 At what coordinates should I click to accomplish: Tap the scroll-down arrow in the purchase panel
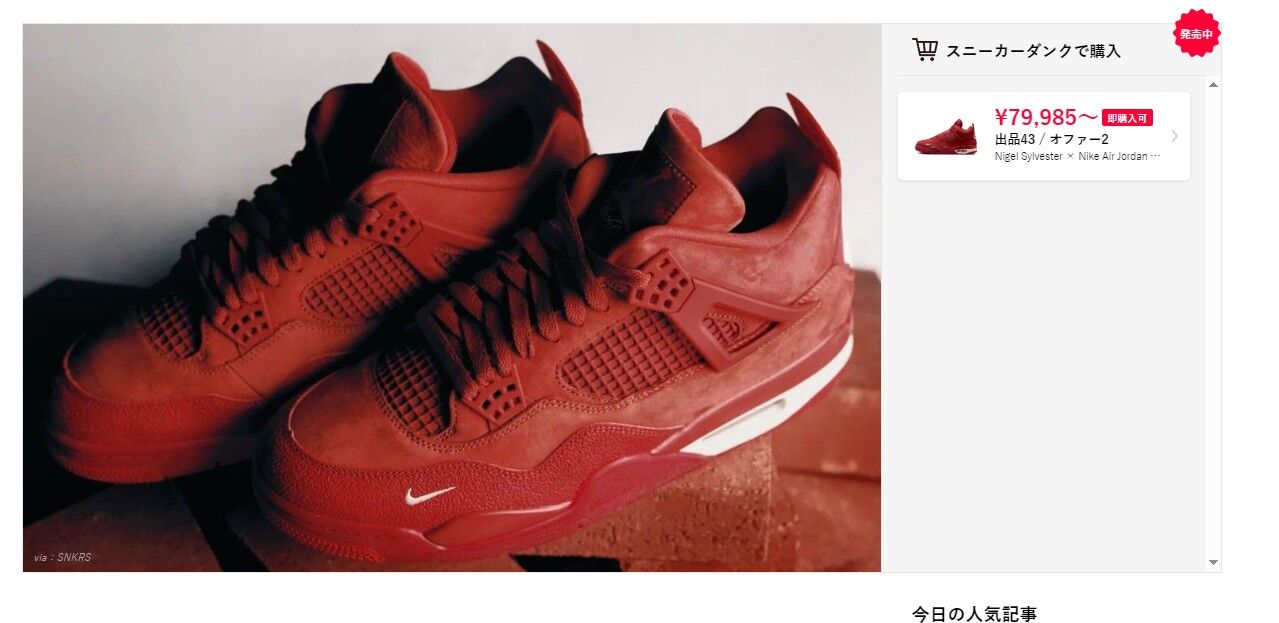click(1213, 563)
